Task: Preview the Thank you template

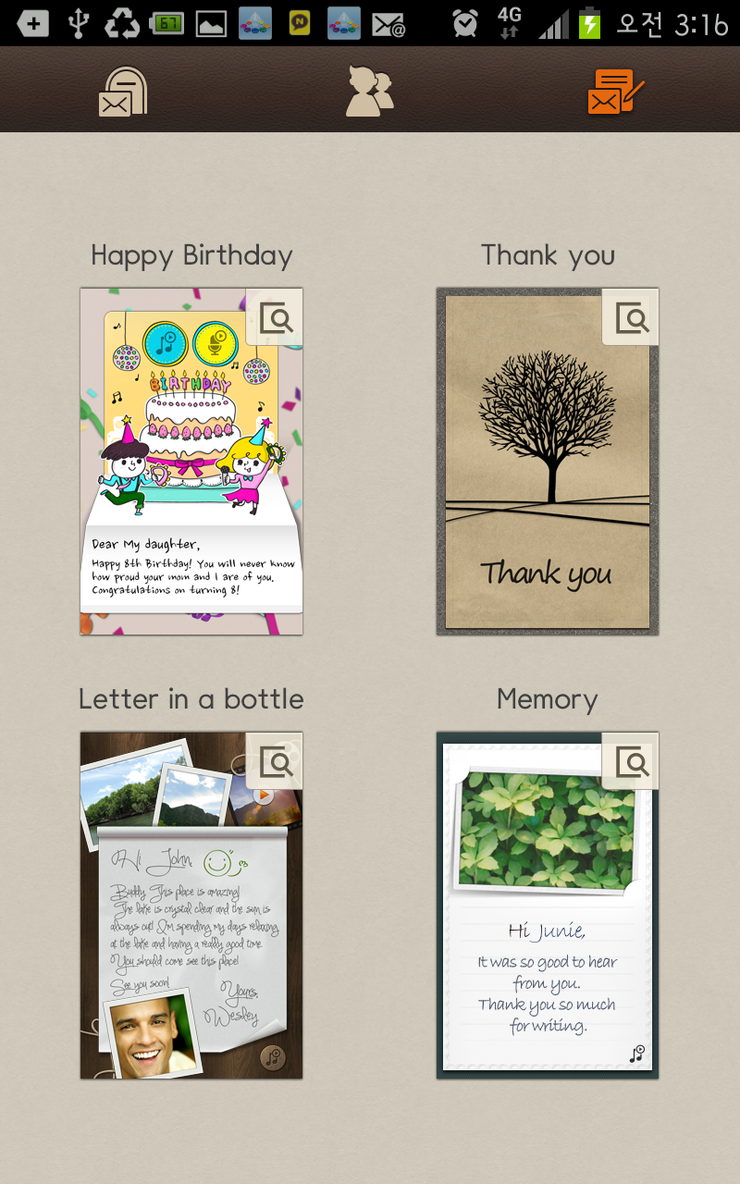Action: [631, 318]
